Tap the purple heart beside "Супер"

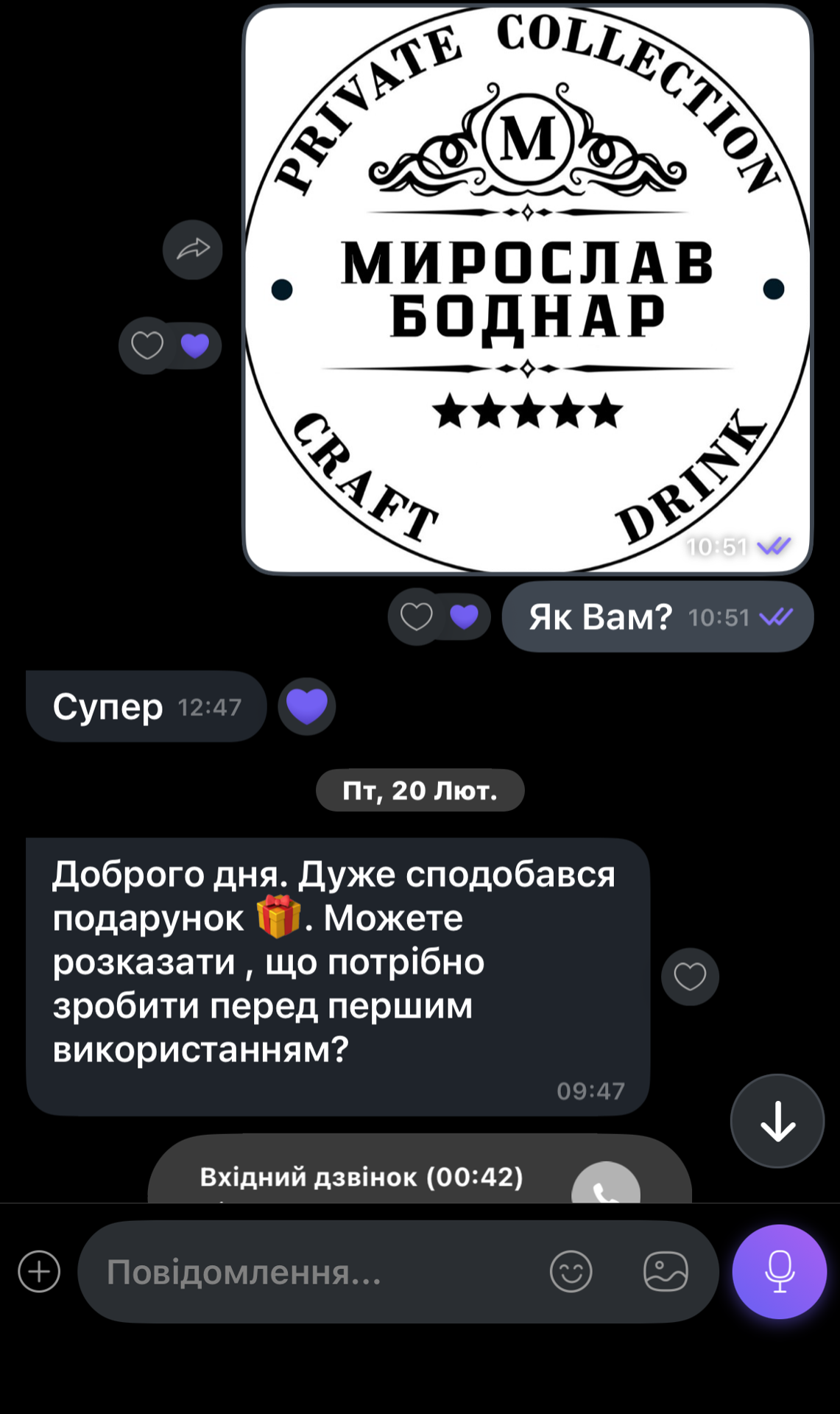[x=306, y=706]
